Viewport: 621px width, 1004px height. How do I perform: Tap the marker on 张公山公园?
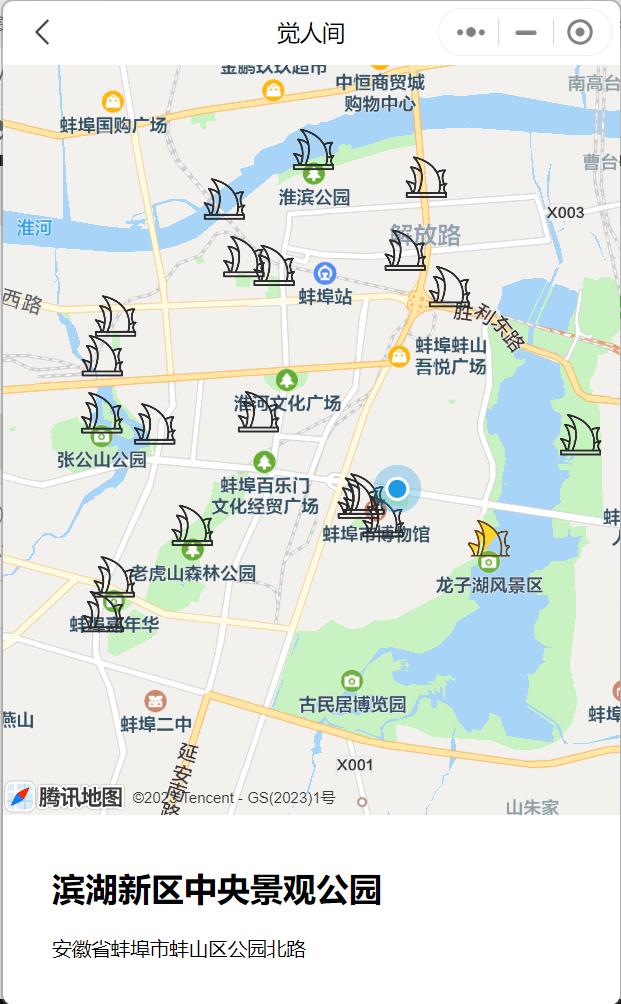coord(101,414)
